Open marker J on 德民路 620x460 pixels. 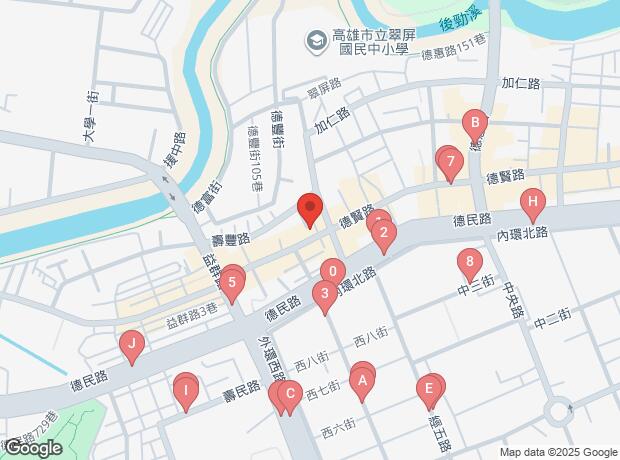click(x=132, y=345)
